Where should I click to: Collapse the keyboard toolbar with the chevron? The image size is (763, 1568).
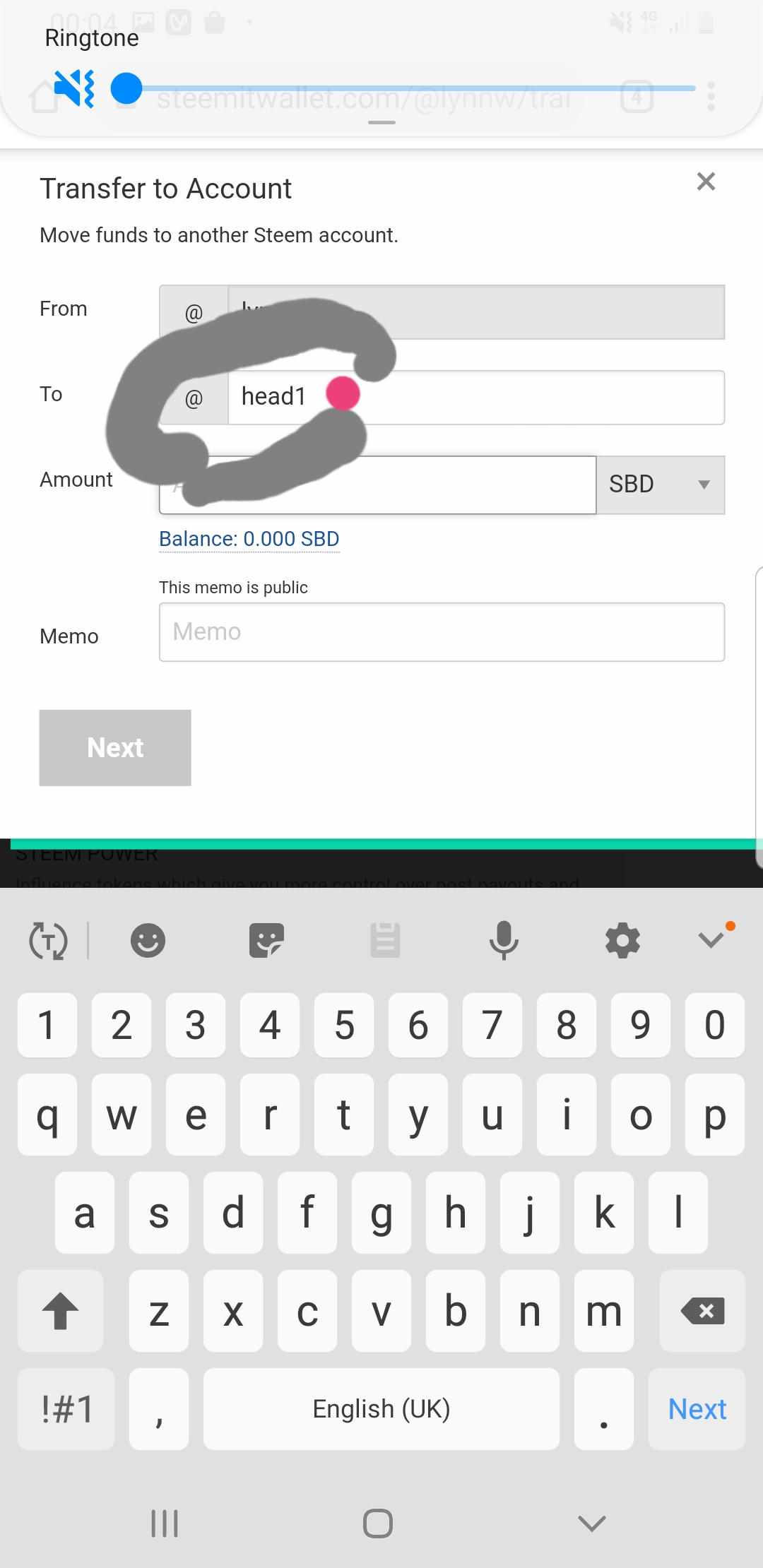712,939
